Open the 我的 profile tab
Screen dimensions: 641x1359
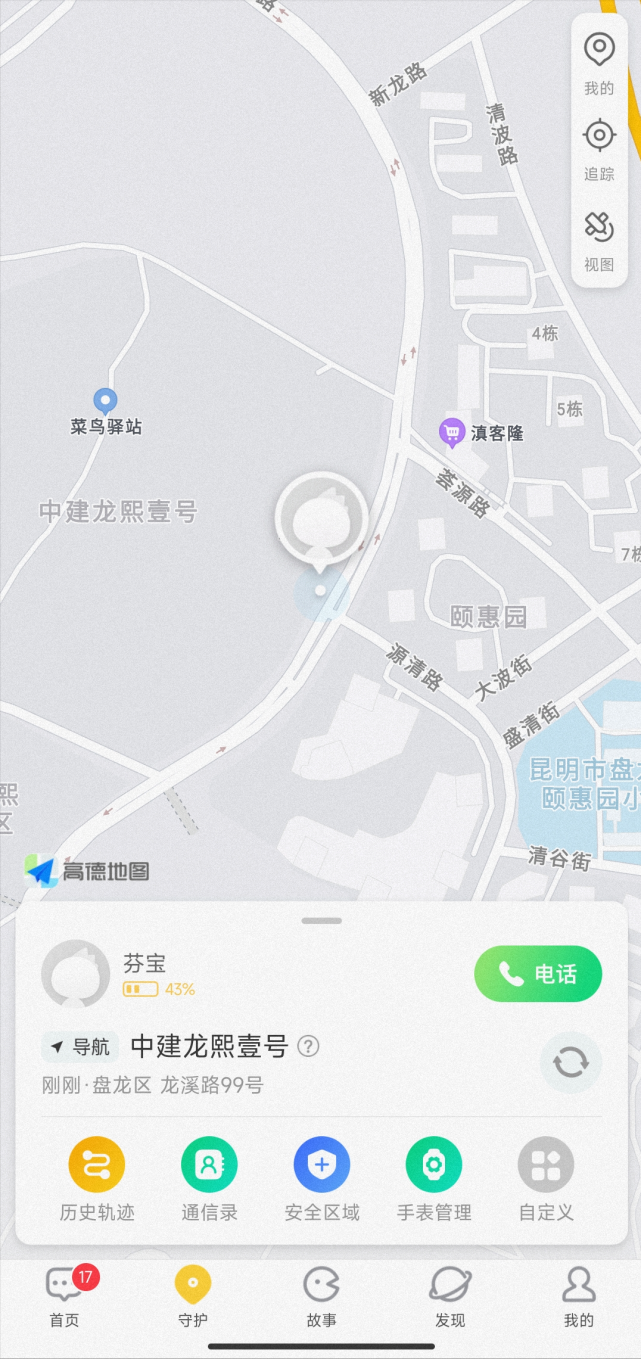[578, 1296]
